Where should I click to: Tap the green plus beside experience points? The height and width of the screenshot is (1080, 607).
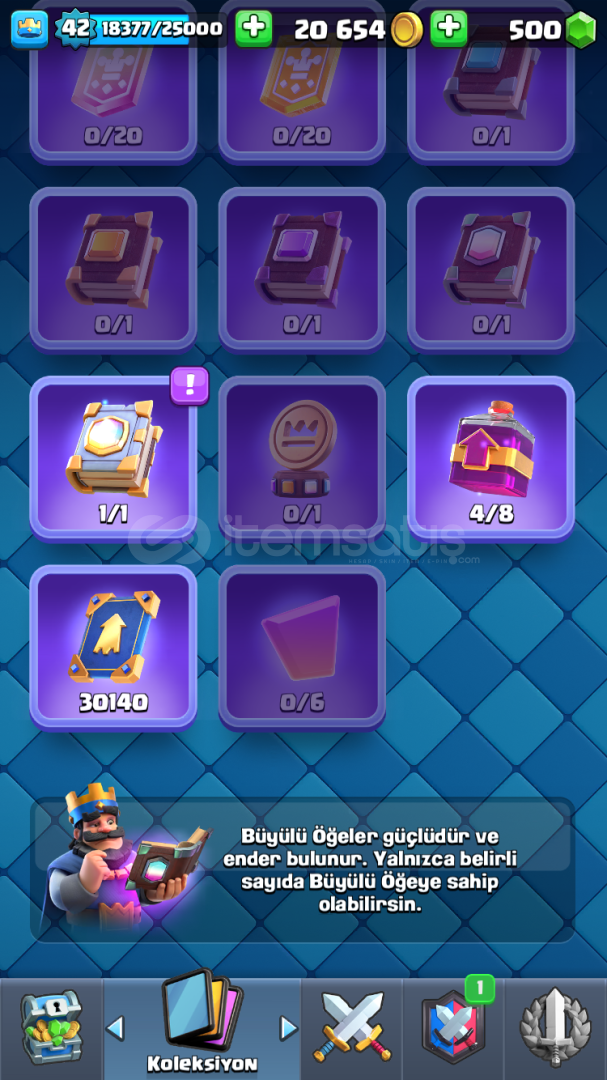254,29
